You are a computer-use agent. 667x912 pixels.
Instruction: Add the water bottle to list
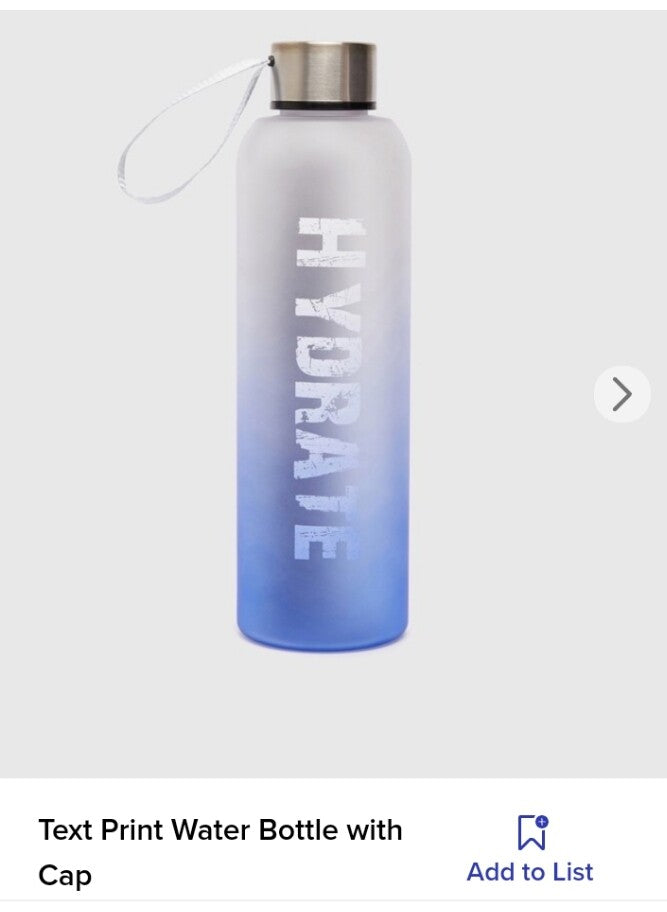(x=531, y=850)
